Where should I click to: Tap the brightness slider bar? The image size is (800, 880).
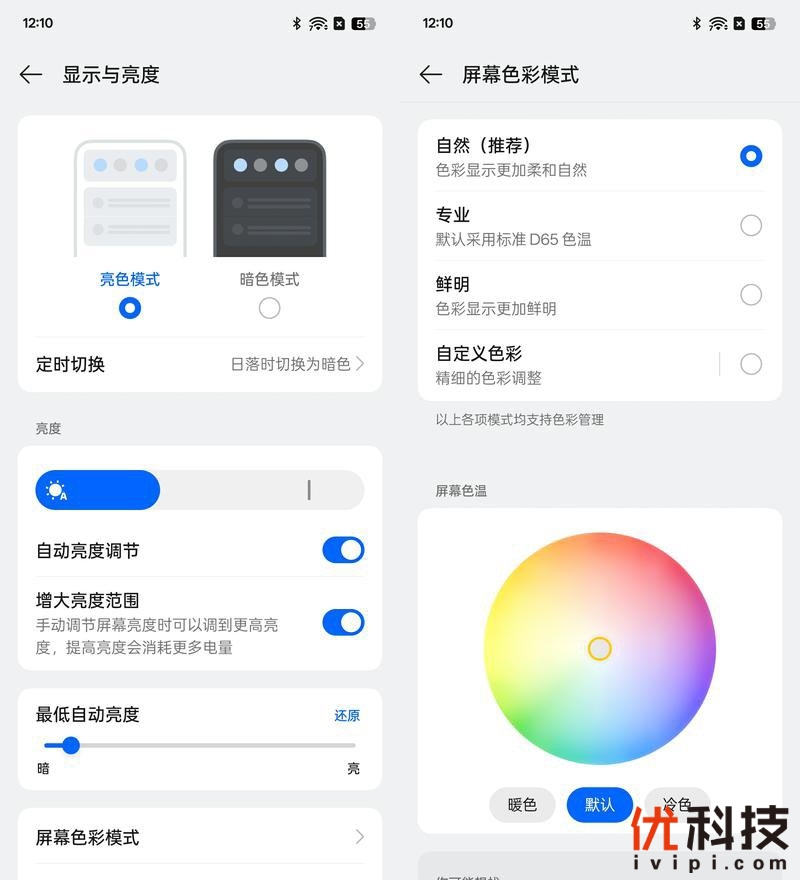[x=200, y=490]
